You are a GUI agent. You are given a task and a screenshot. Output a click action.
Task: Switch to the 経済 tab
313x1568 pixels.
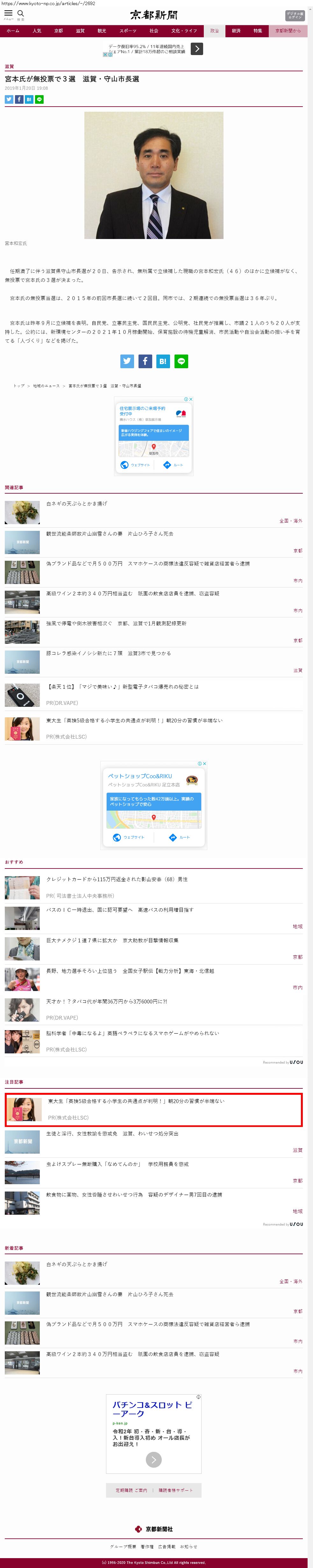(236, 31)
